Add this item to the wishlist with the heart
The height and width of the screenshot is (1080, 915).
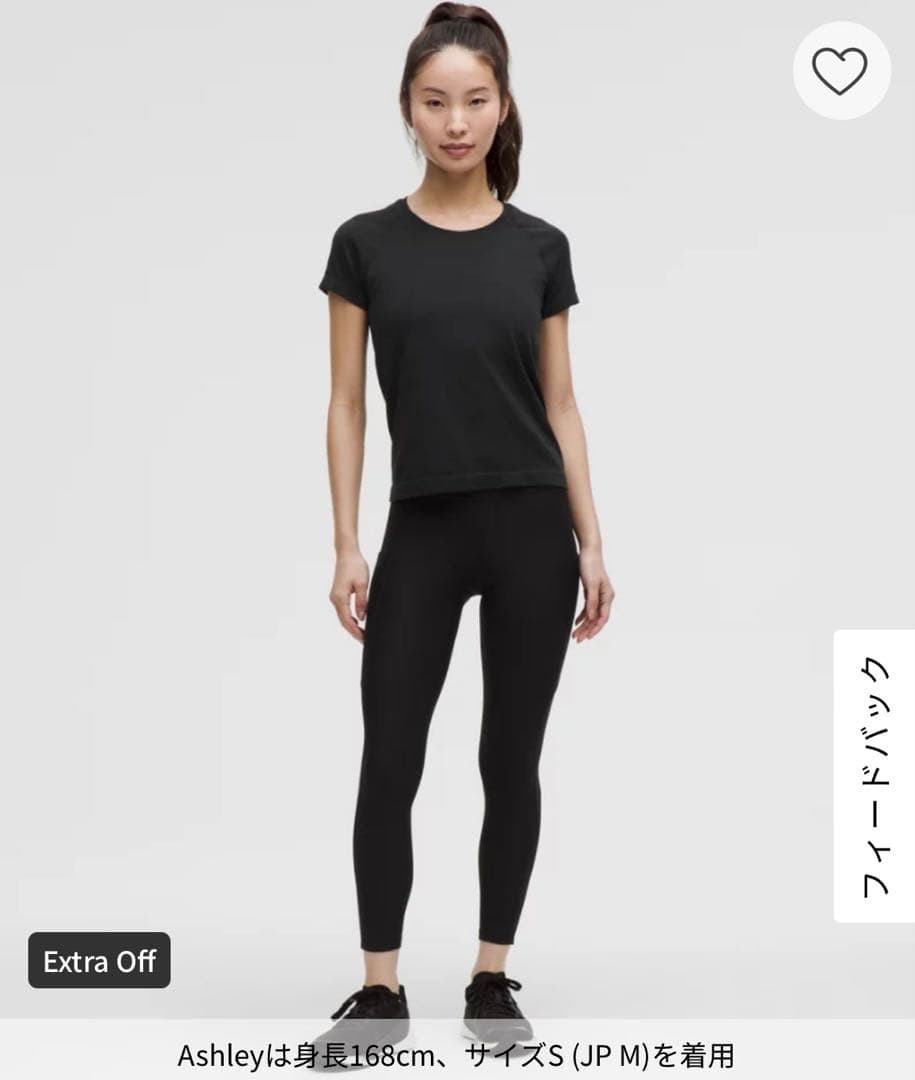coord(841,70)
